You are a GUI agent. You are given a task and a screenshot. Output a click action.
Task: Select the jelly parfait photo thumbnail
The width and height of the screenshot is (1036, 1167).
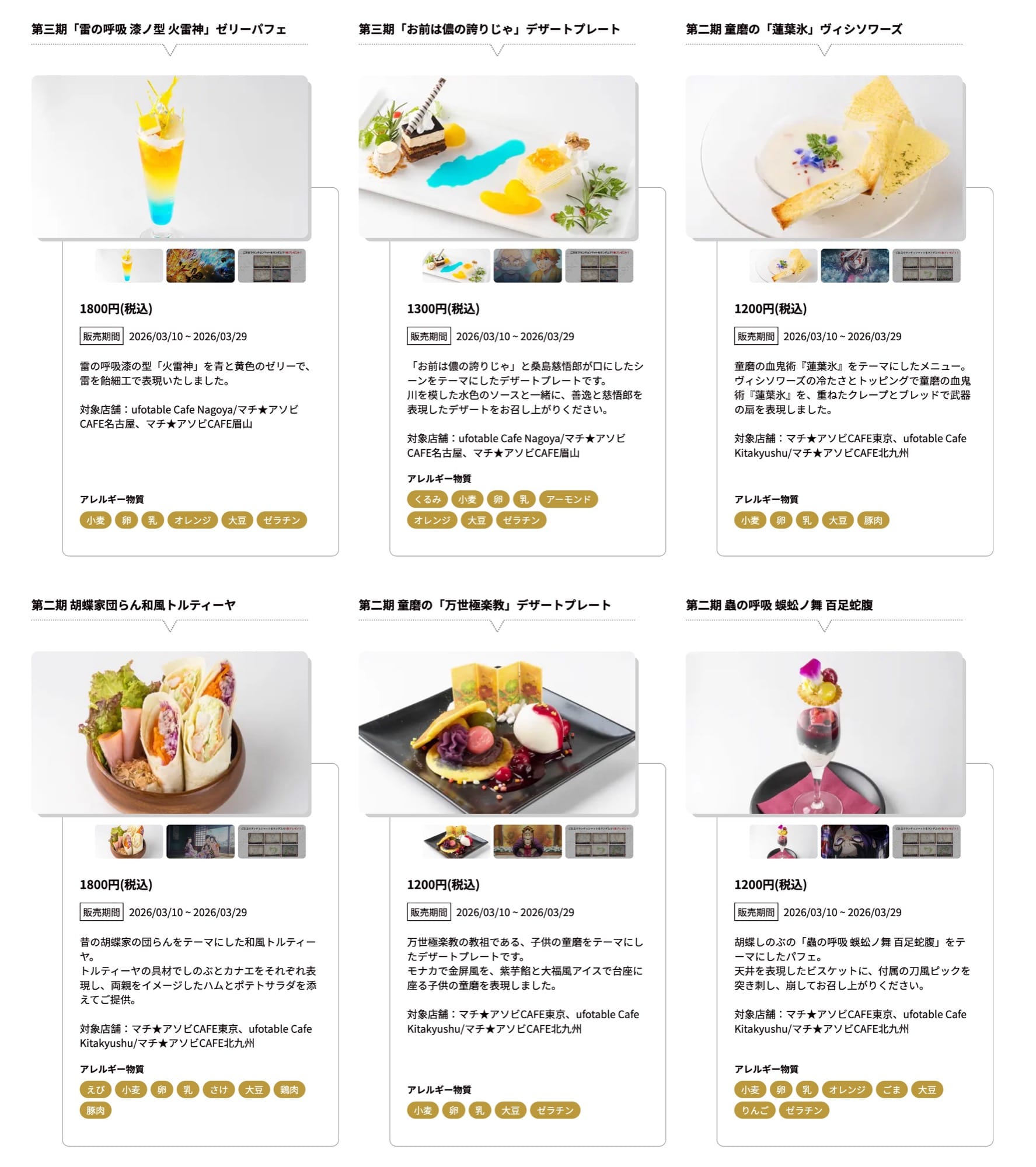[129, 265]
